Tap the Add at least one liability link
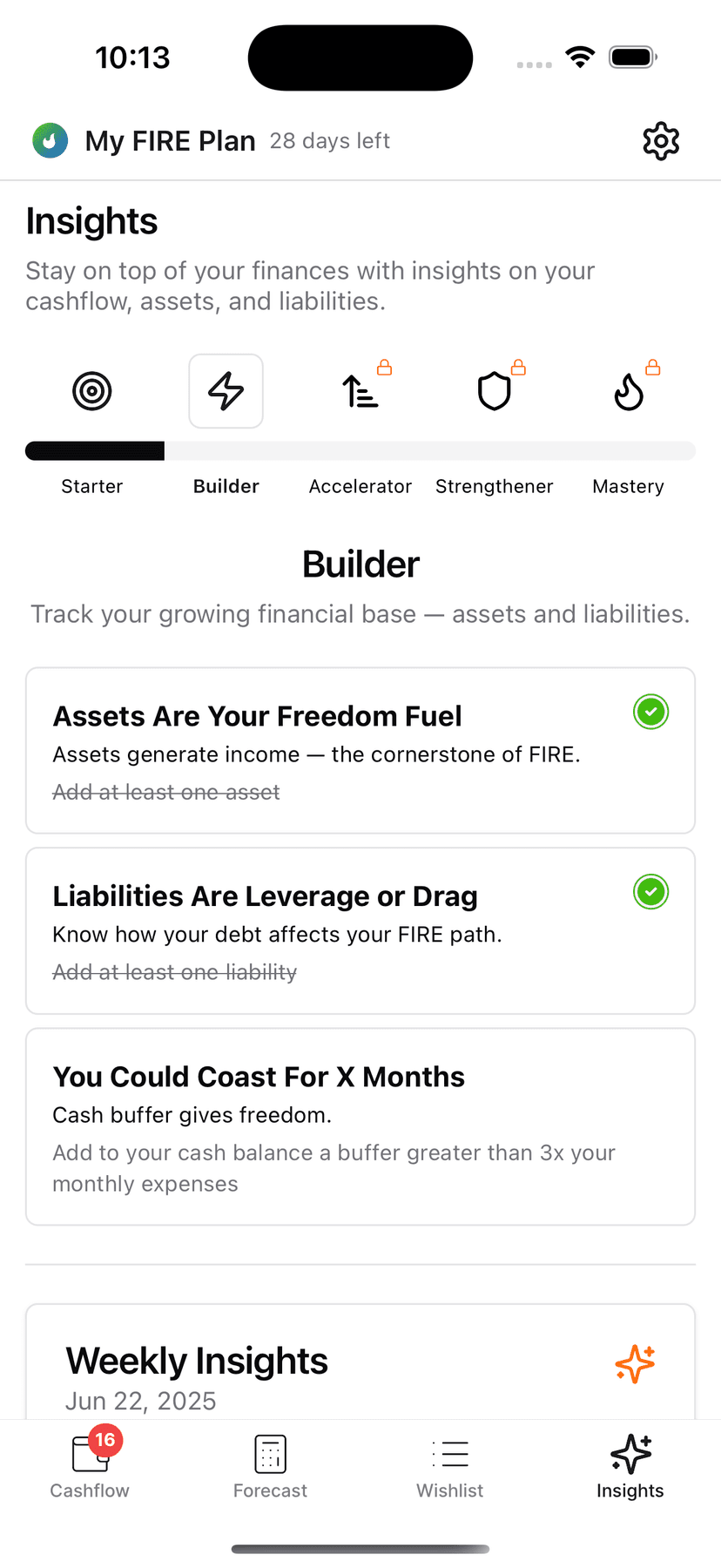721x1568 pixels. [x=174, y=972]
